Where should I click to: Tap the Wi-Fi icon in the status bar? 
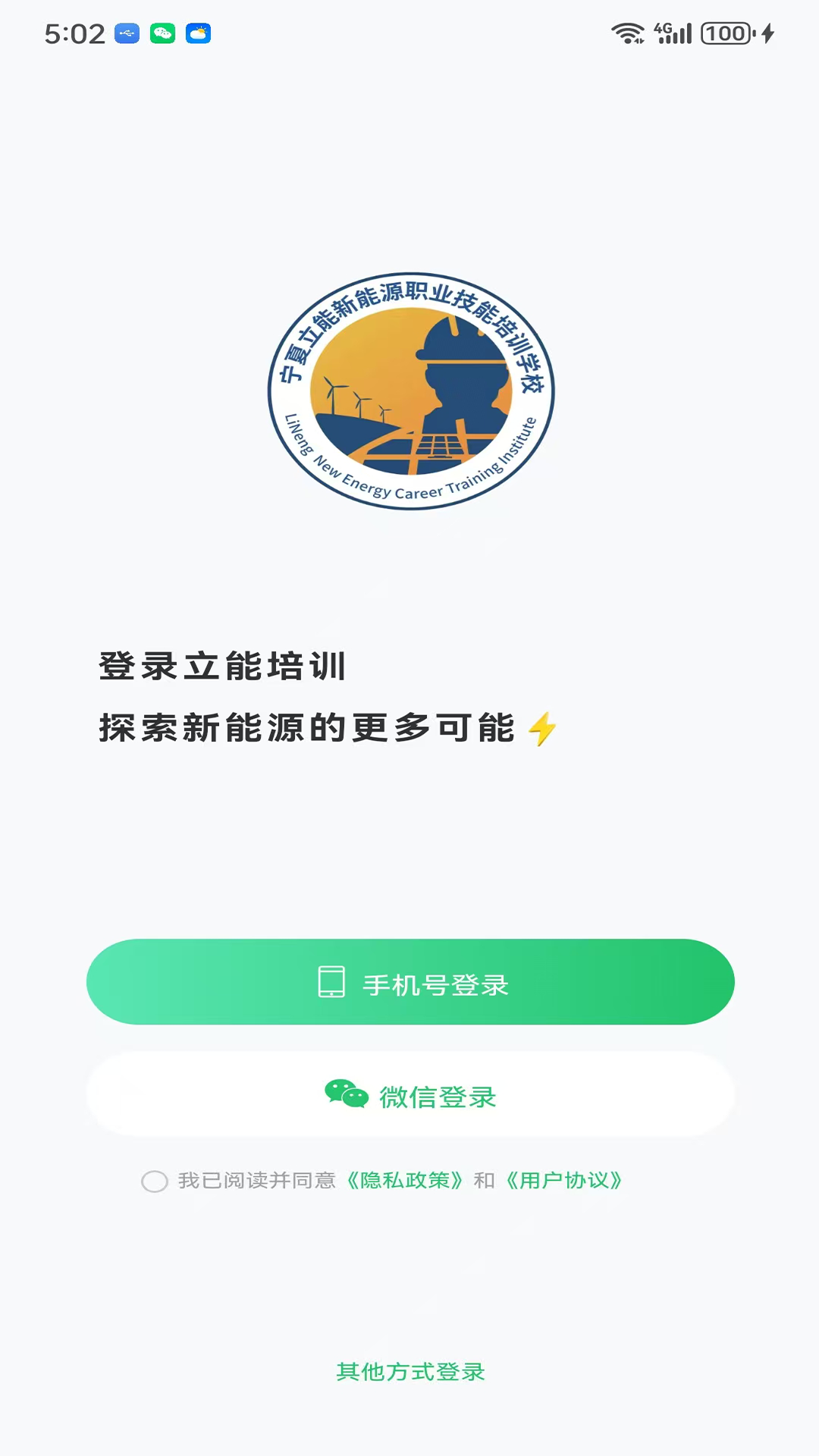click(626, 32)
